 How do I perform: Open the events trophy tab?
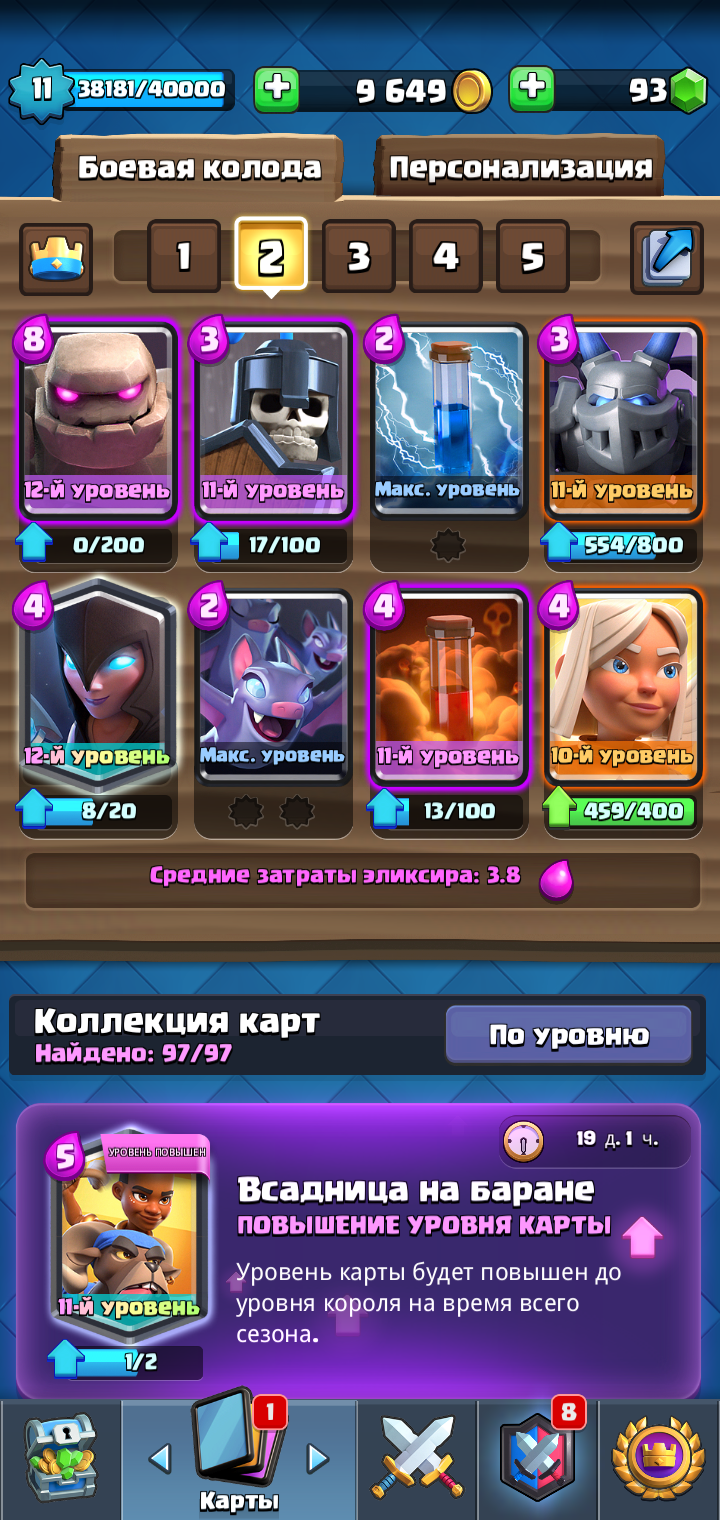659,1458
